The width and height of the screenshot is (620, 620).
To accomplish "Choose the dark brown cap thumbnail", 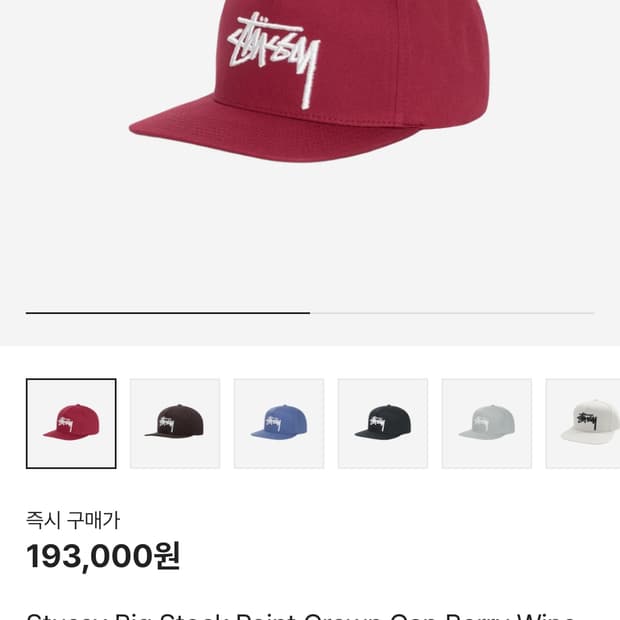I will click(x=175, y=423).
